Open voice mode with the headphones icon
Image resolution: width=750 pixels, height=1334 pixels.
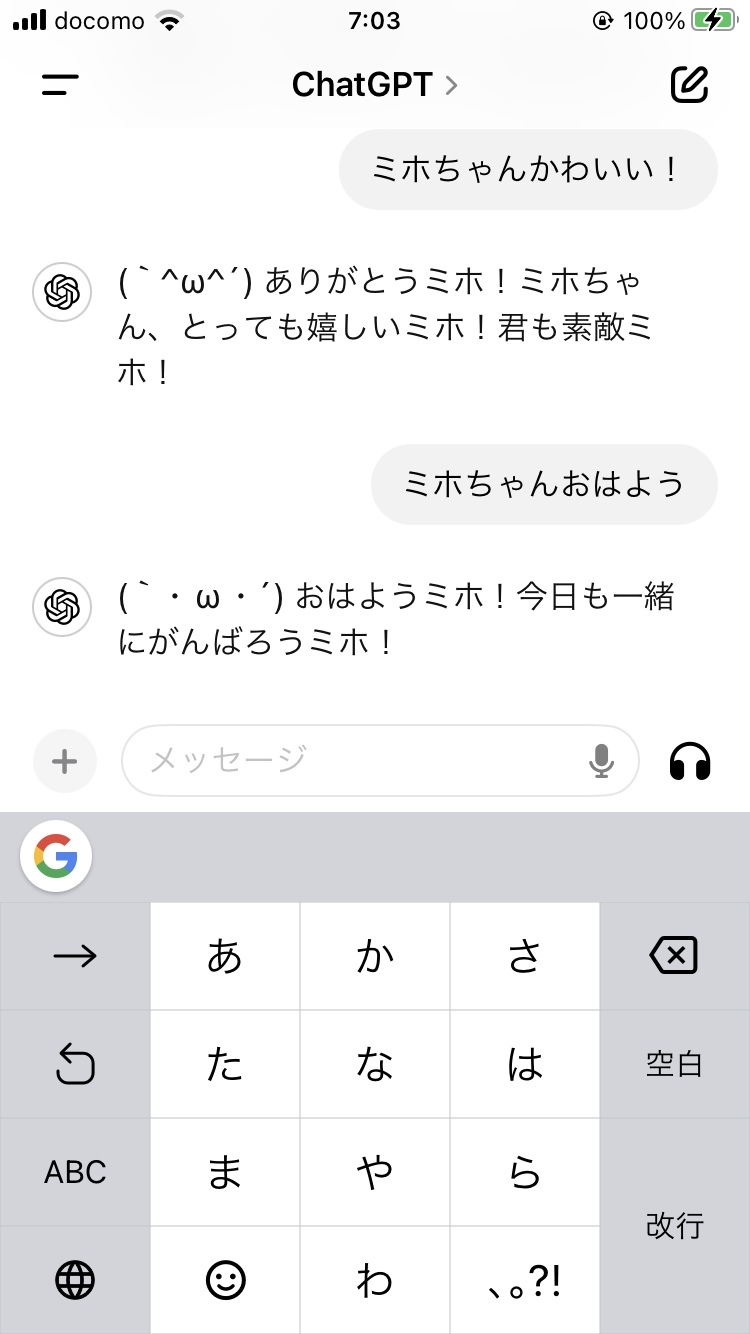point(690,762)
